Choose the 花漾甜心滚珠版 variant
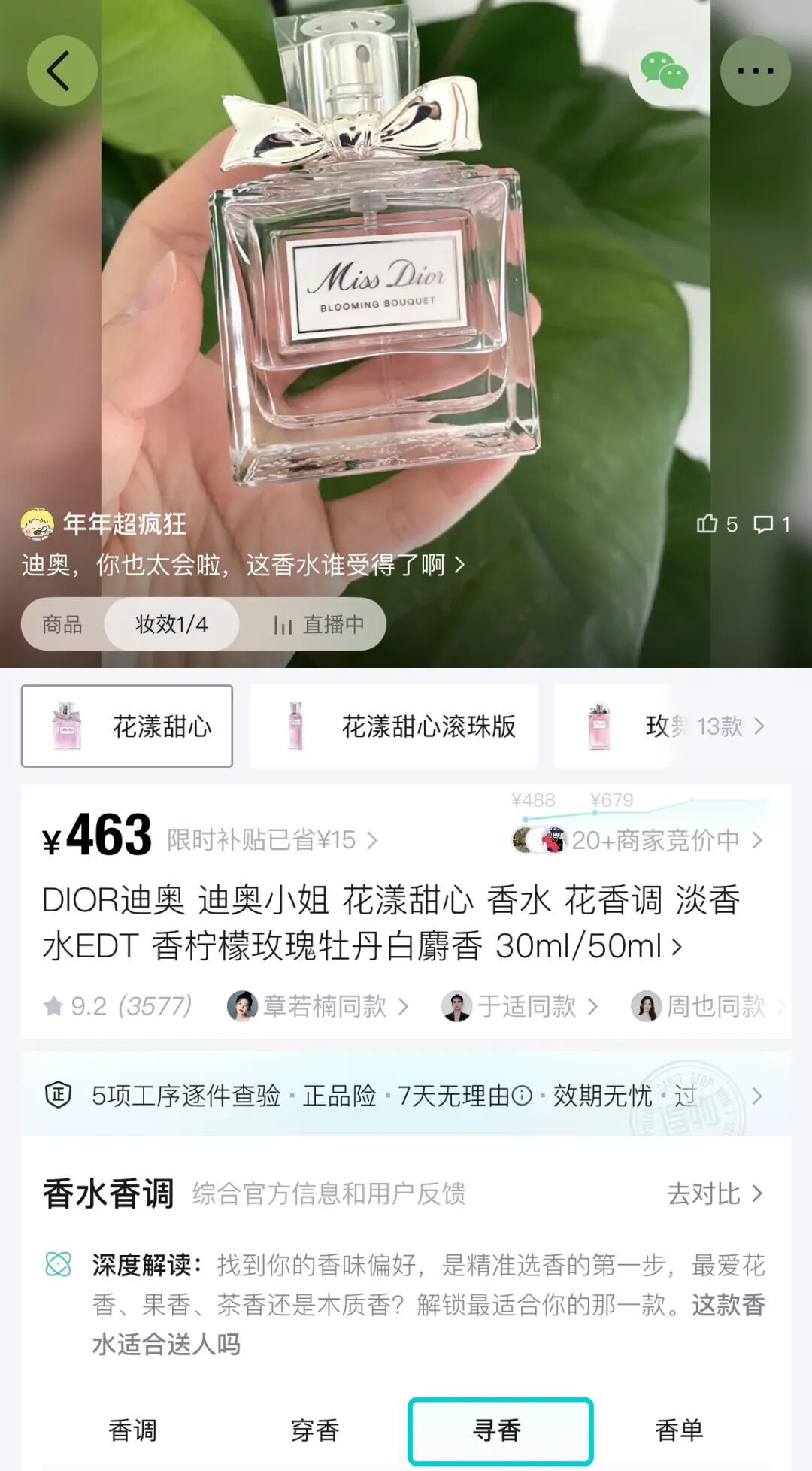 pyautogui.click(x=393, y=726)
